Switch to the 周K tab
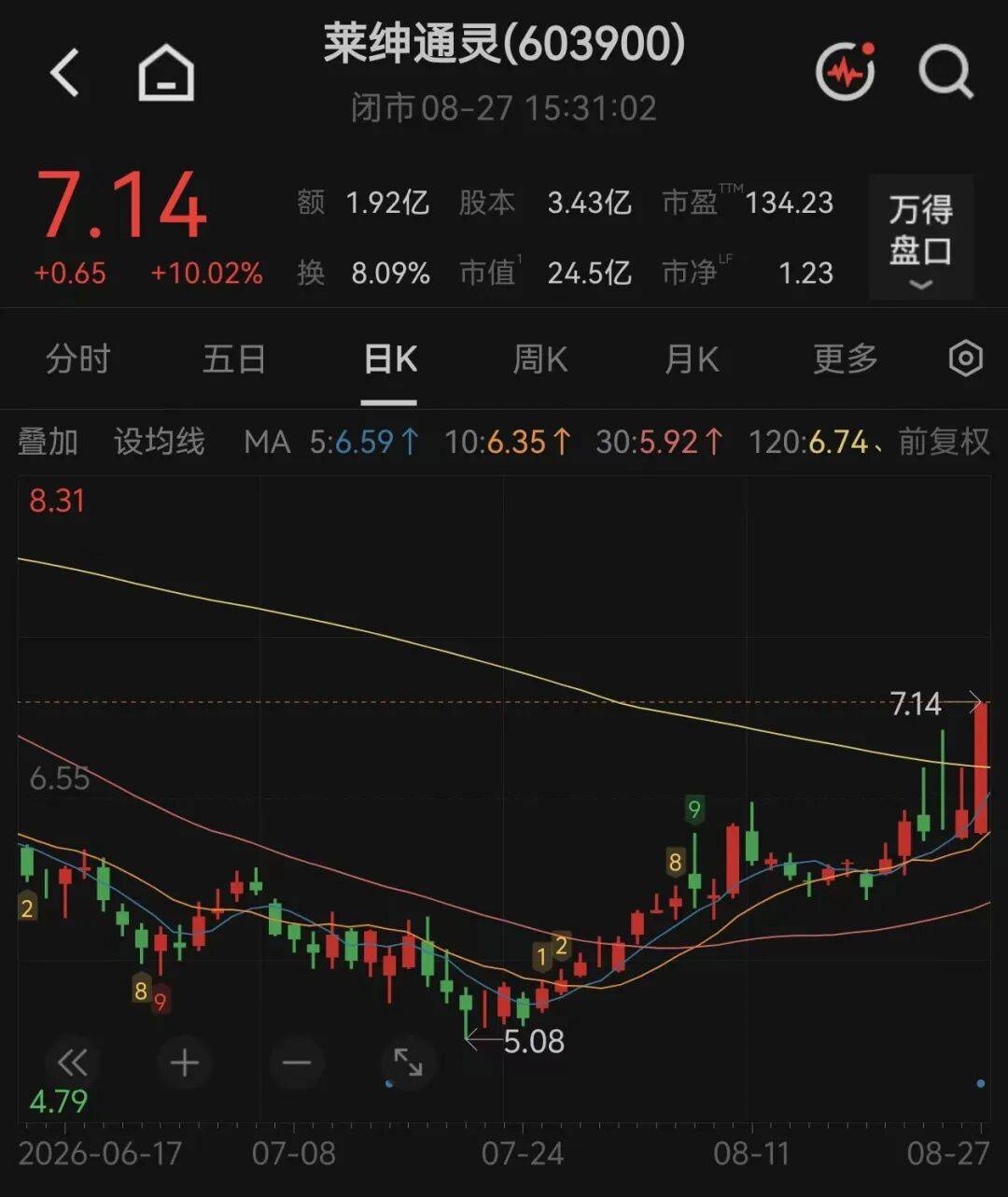This screenshot has height=1197, width=1008. 540,359
